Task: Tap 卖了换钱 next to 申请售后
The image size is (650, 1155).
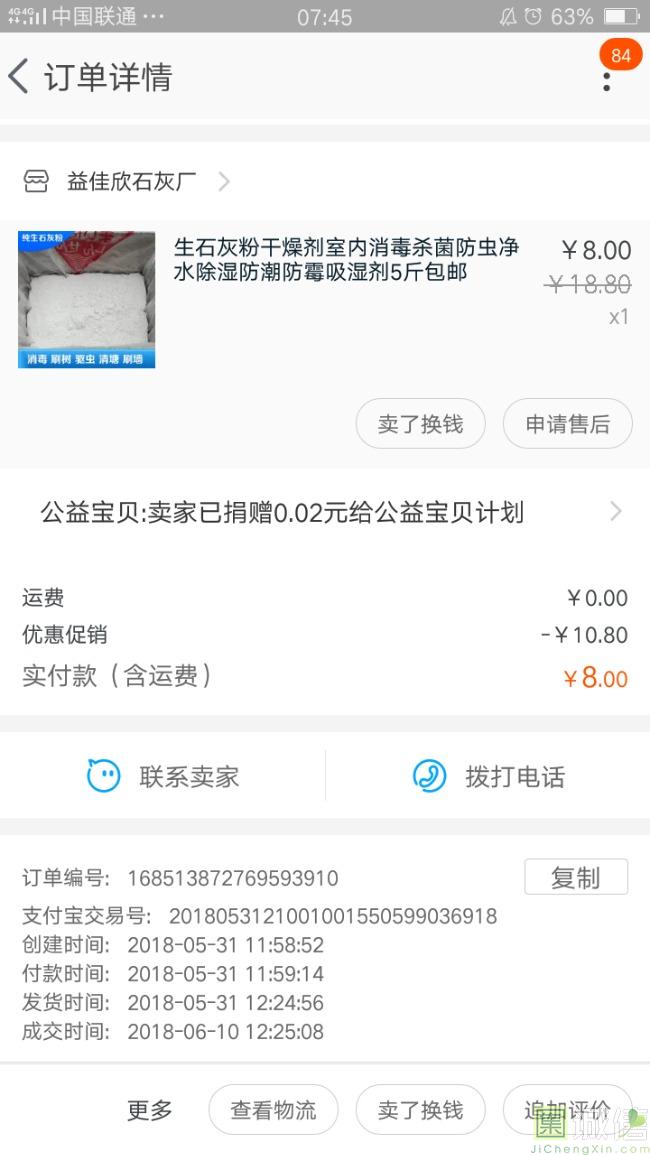Action: click(420, 424)
